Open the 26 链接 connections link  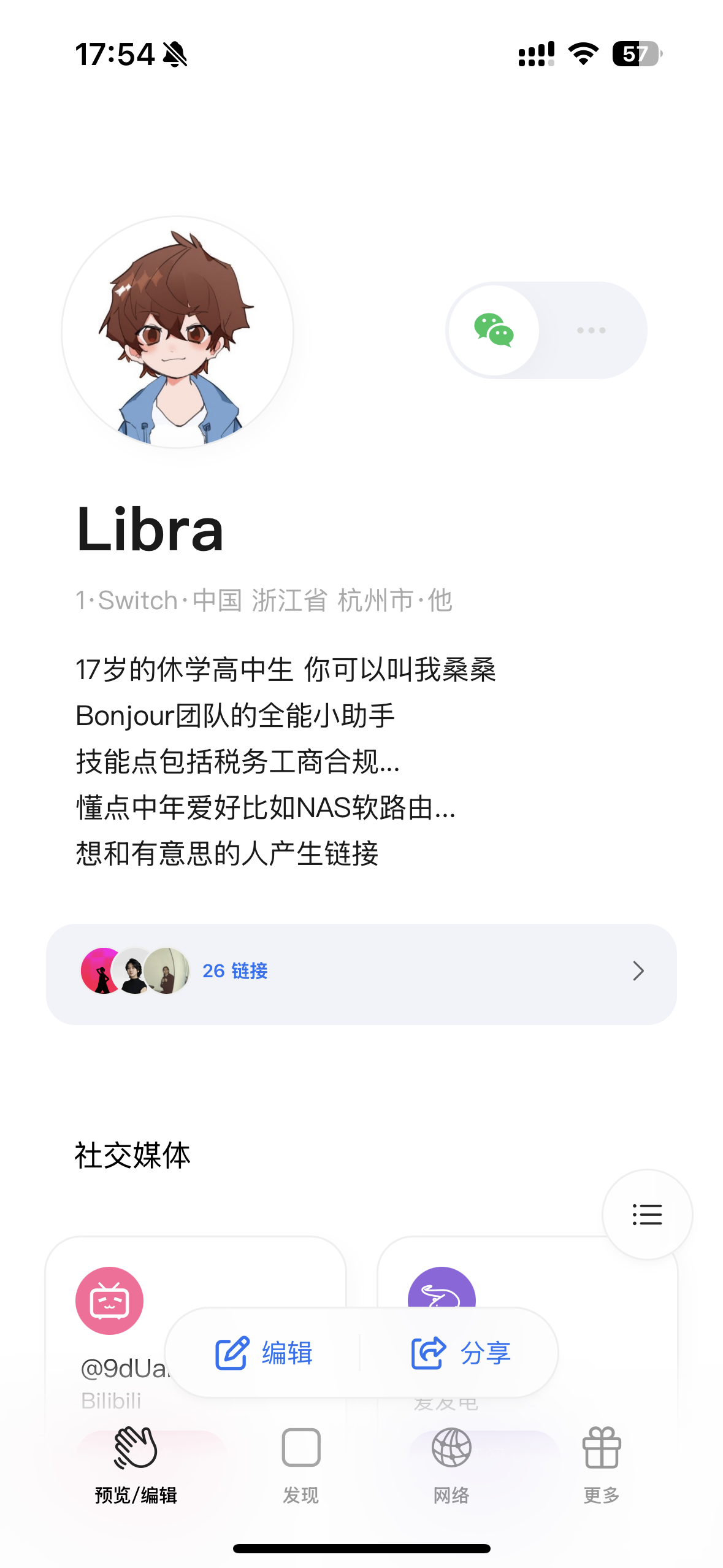236,970
